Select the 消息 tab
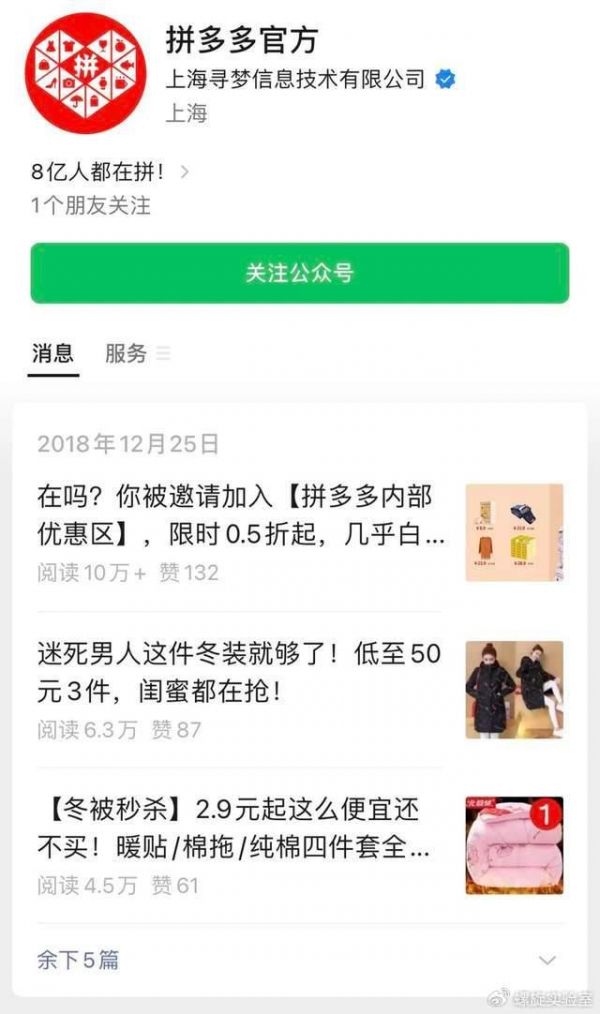Image resolution: width=600 pixels, height=1014 pixels. tap(53, 353)
